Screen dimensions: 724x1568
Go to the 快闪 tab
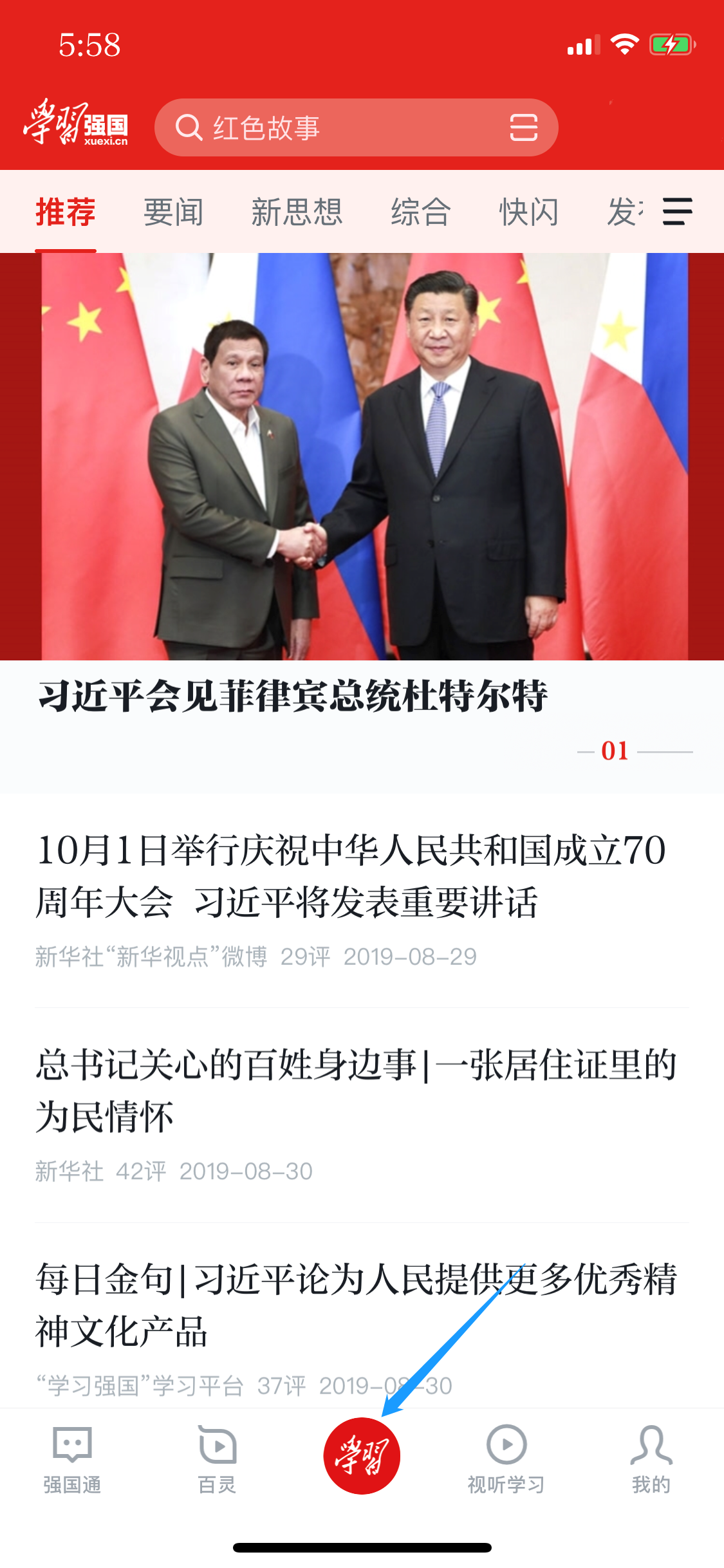pyautogui.click(x=528, y=212)
